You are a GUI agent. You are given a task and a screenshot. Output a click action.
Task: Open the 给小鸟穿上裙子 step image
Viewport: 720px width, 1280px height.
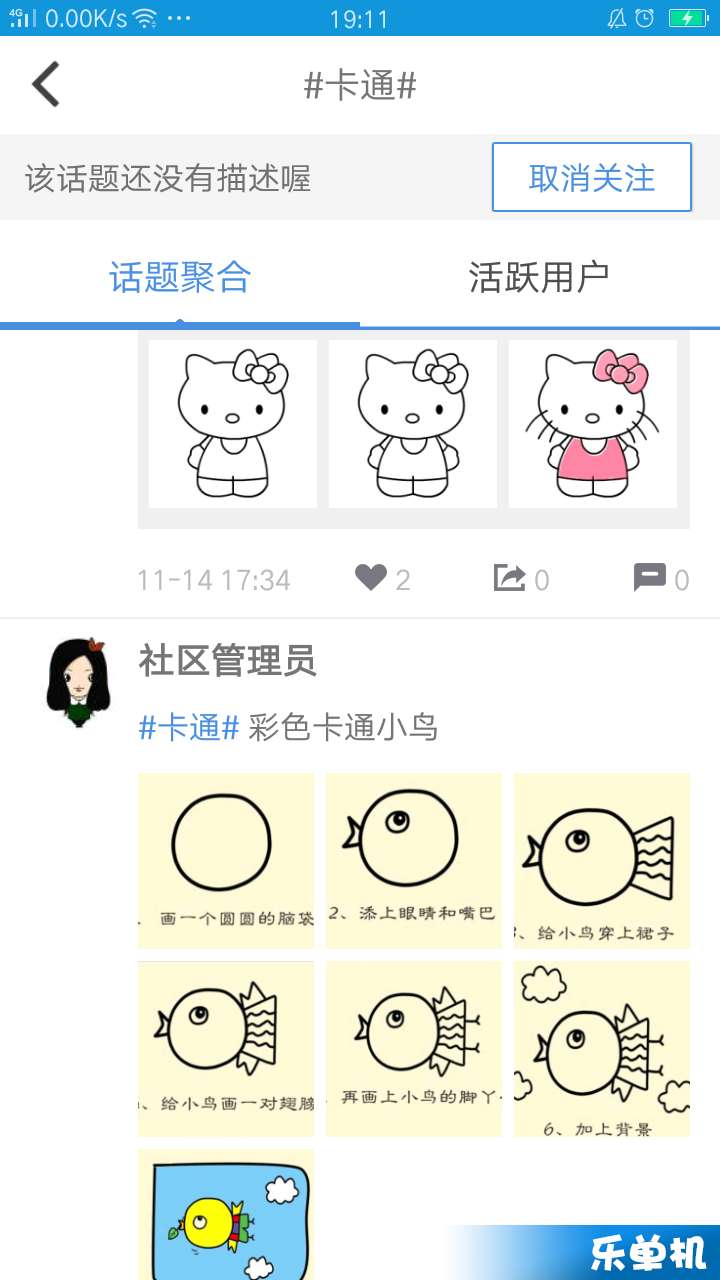click(601, 860)
